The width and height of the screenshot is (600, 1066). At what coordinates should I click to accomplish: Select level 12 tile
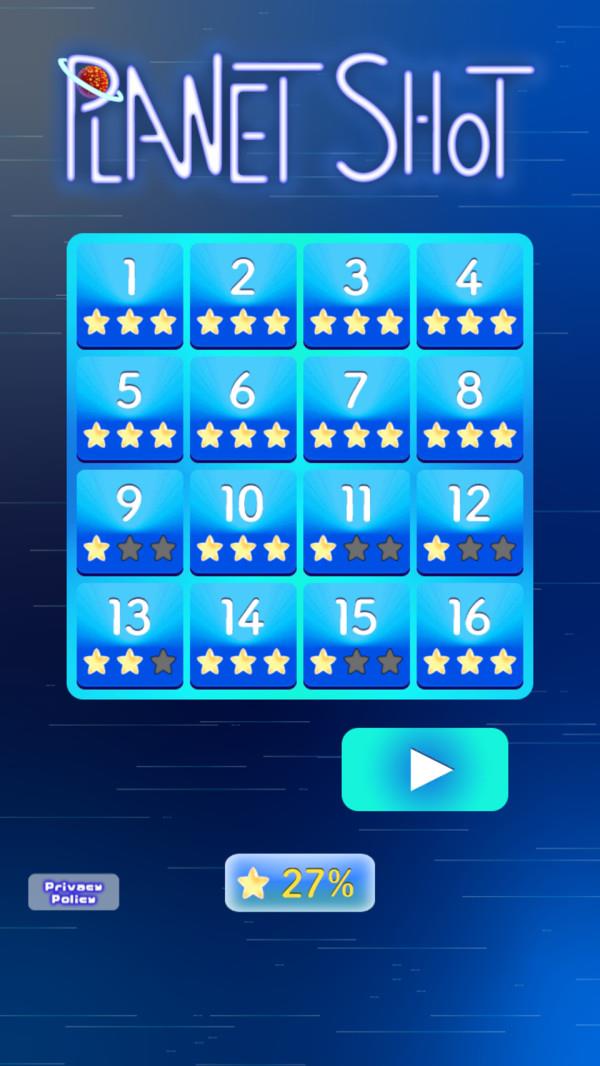coord(469,521)
